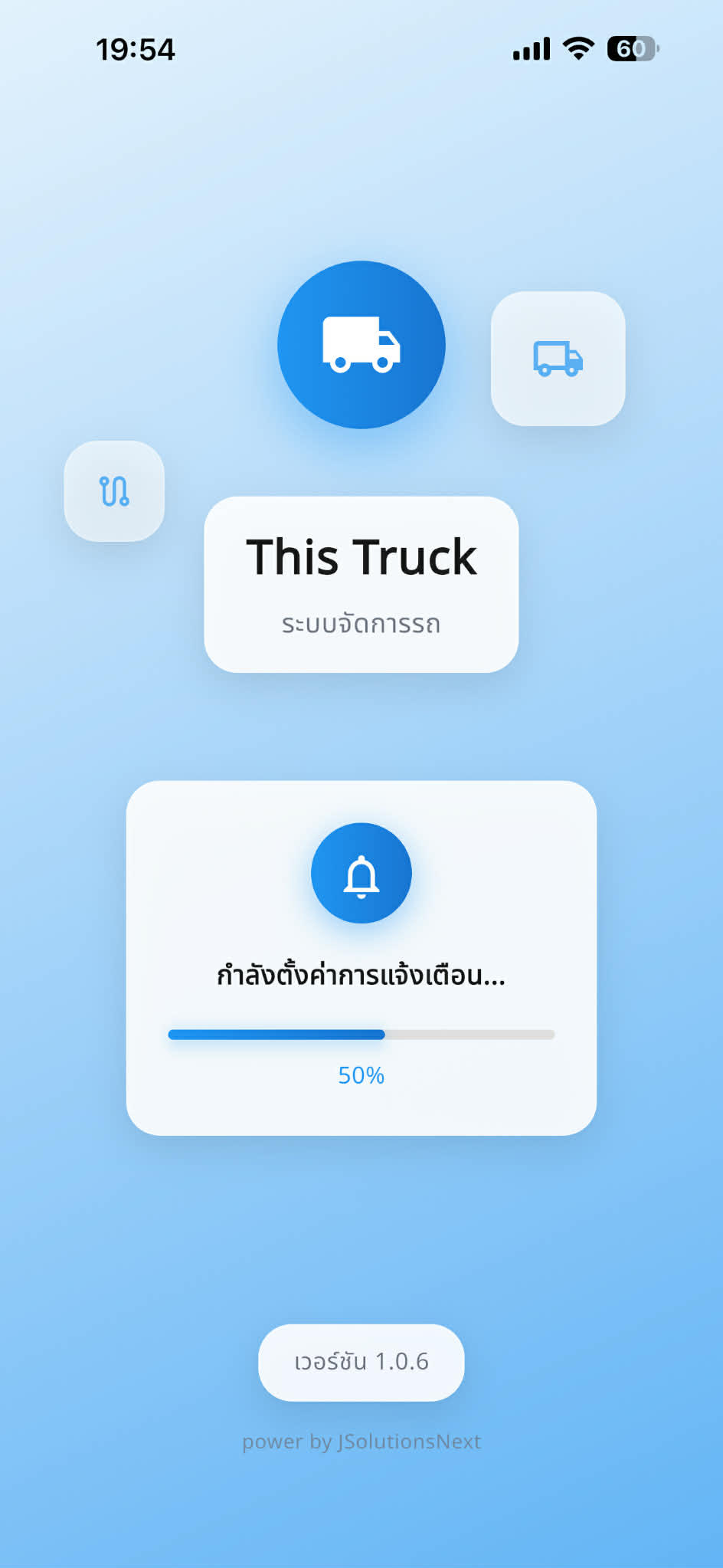This screenshot has width=723, height=1568.
Task: Tap the clock showing 19:54
Action: pos(136,48)
